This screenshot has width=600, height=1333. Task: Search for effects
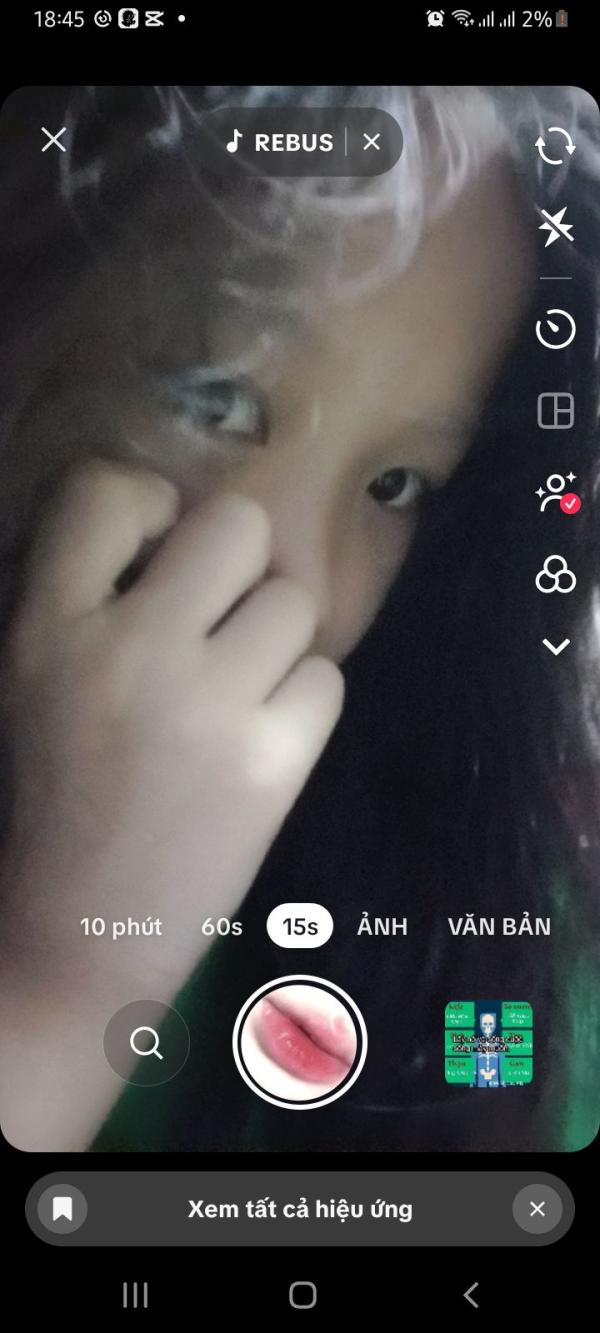(x=146, y=1043)
